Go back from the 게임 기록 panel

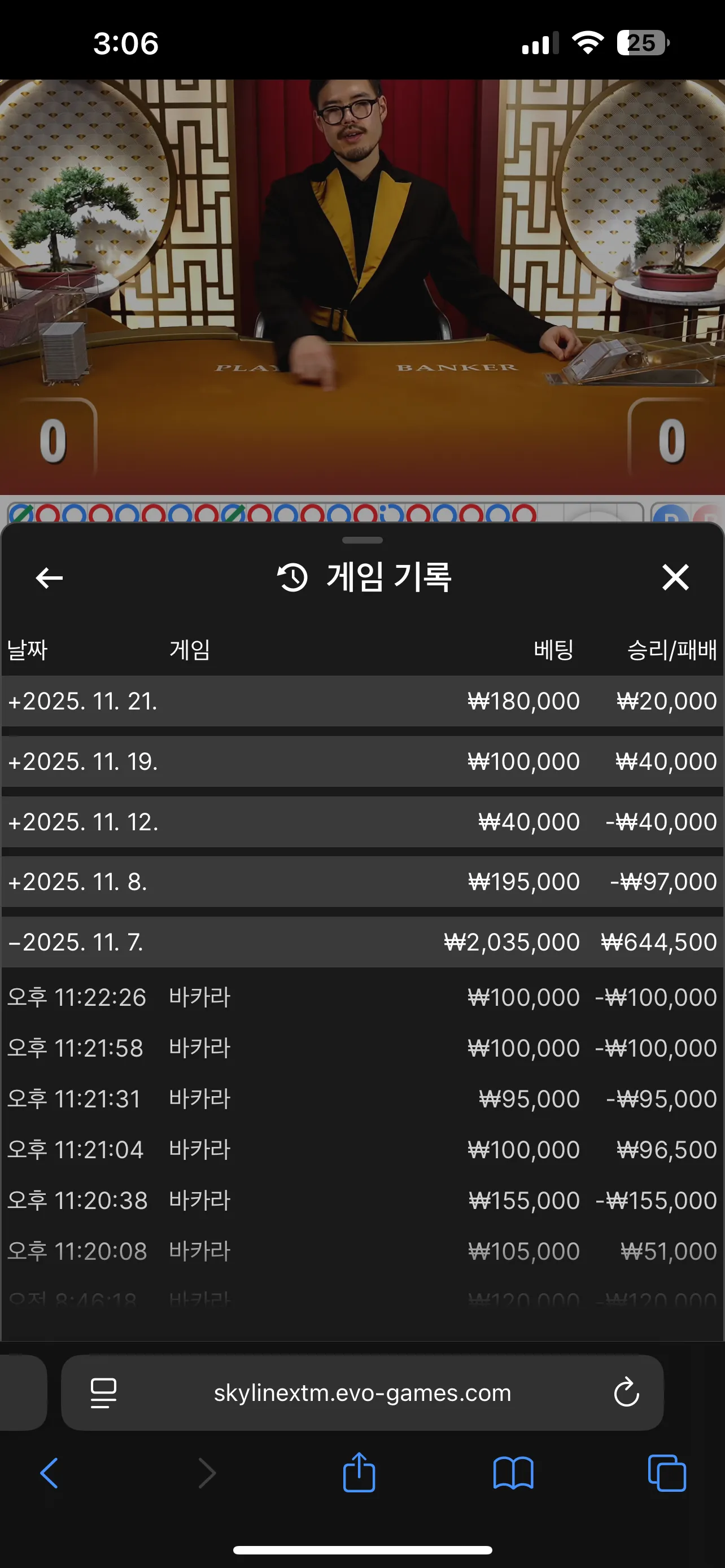coord(49,577)
